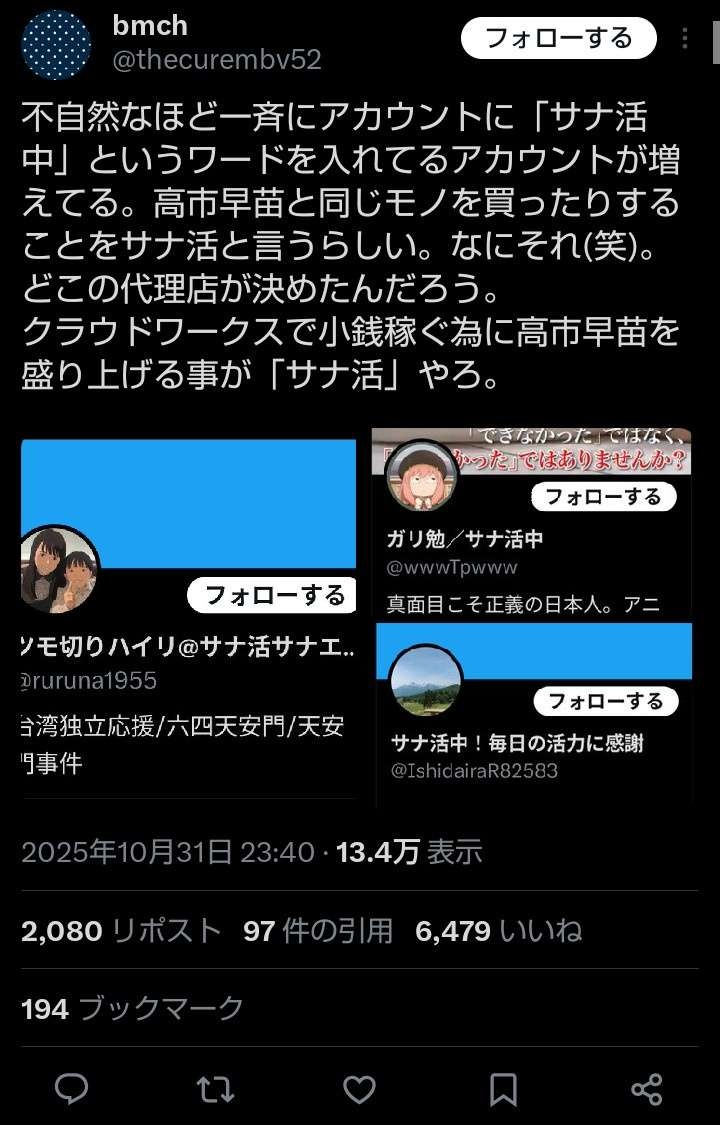
Task: Follow the bmch account
Action: coord(558,39)
